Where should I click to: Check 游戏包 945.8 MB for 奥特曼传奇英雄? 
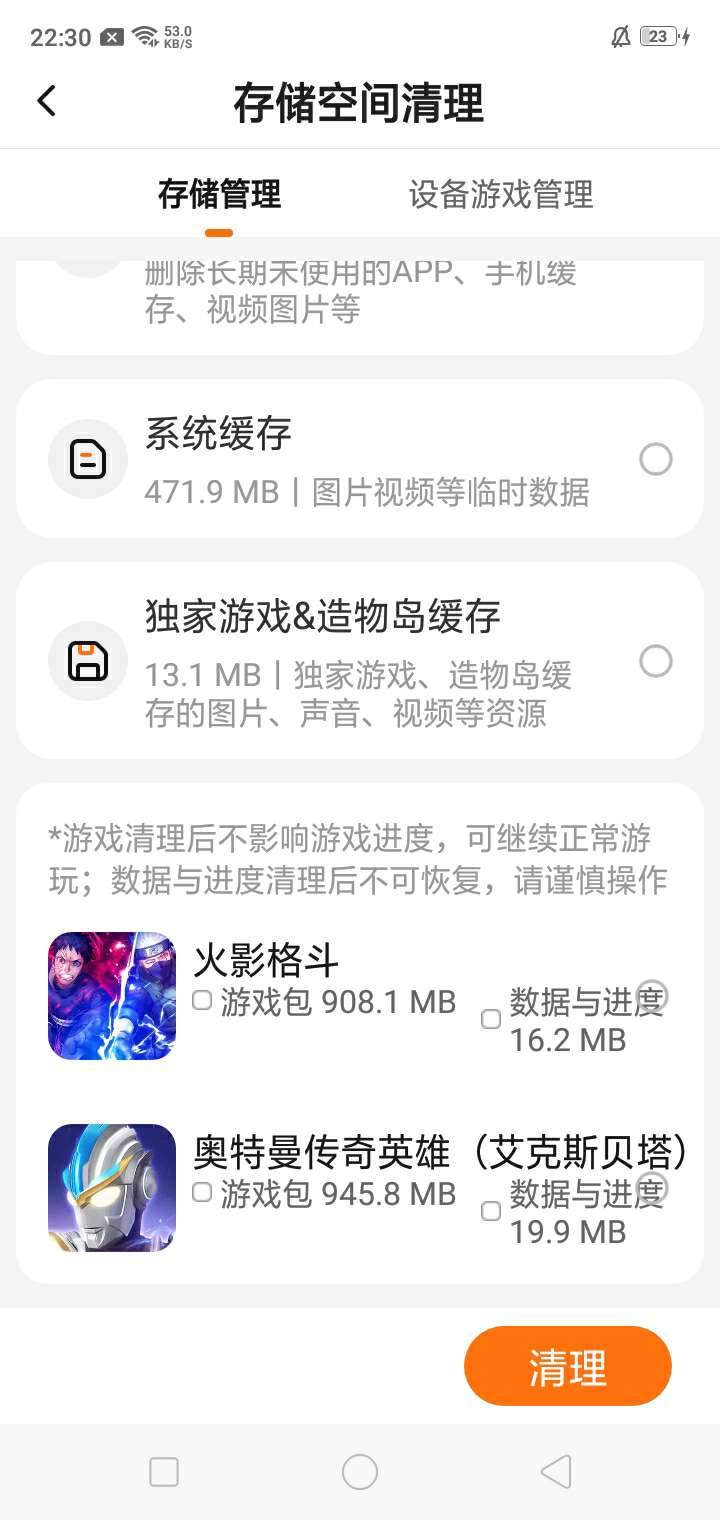tap(202, 1192)
